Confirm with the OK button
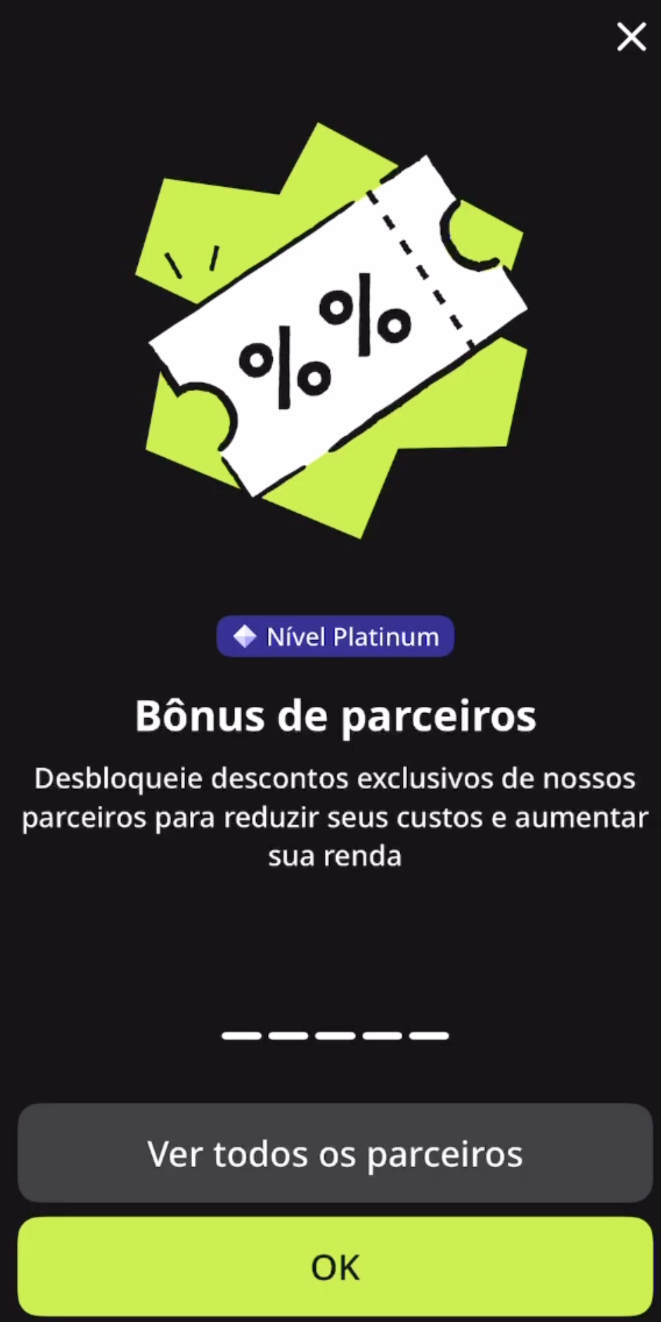Viewport: 661px width, 1322px height. pos(334,1267)
